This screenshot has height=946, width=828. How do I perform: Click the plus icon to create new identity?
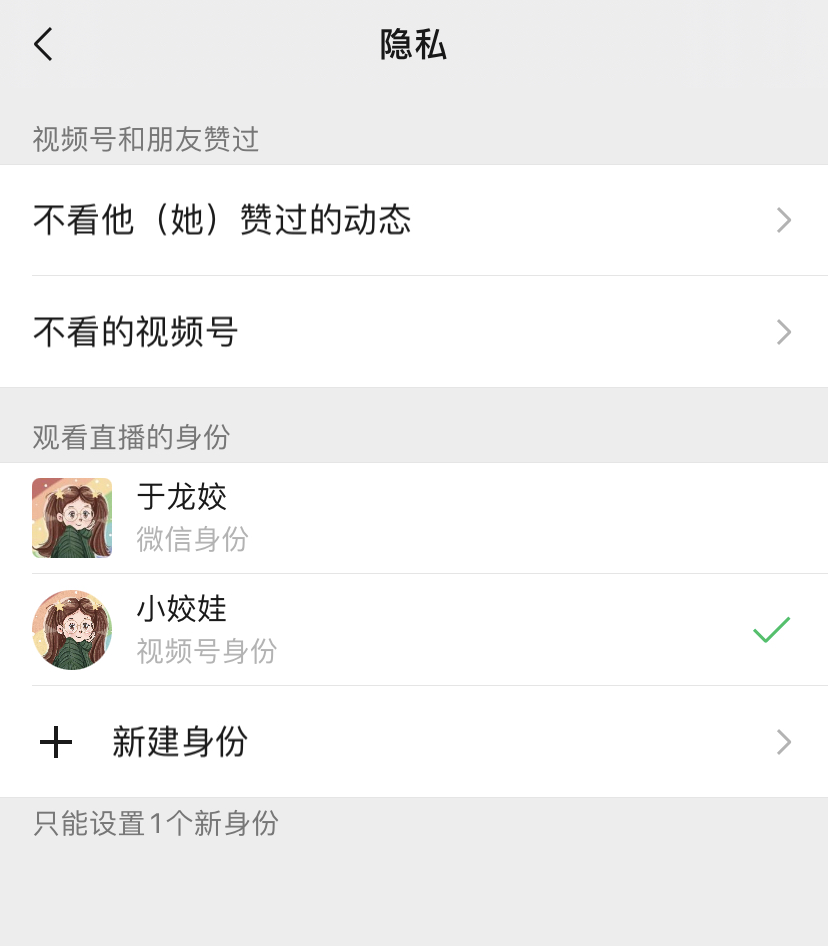(x=57, y=743)
